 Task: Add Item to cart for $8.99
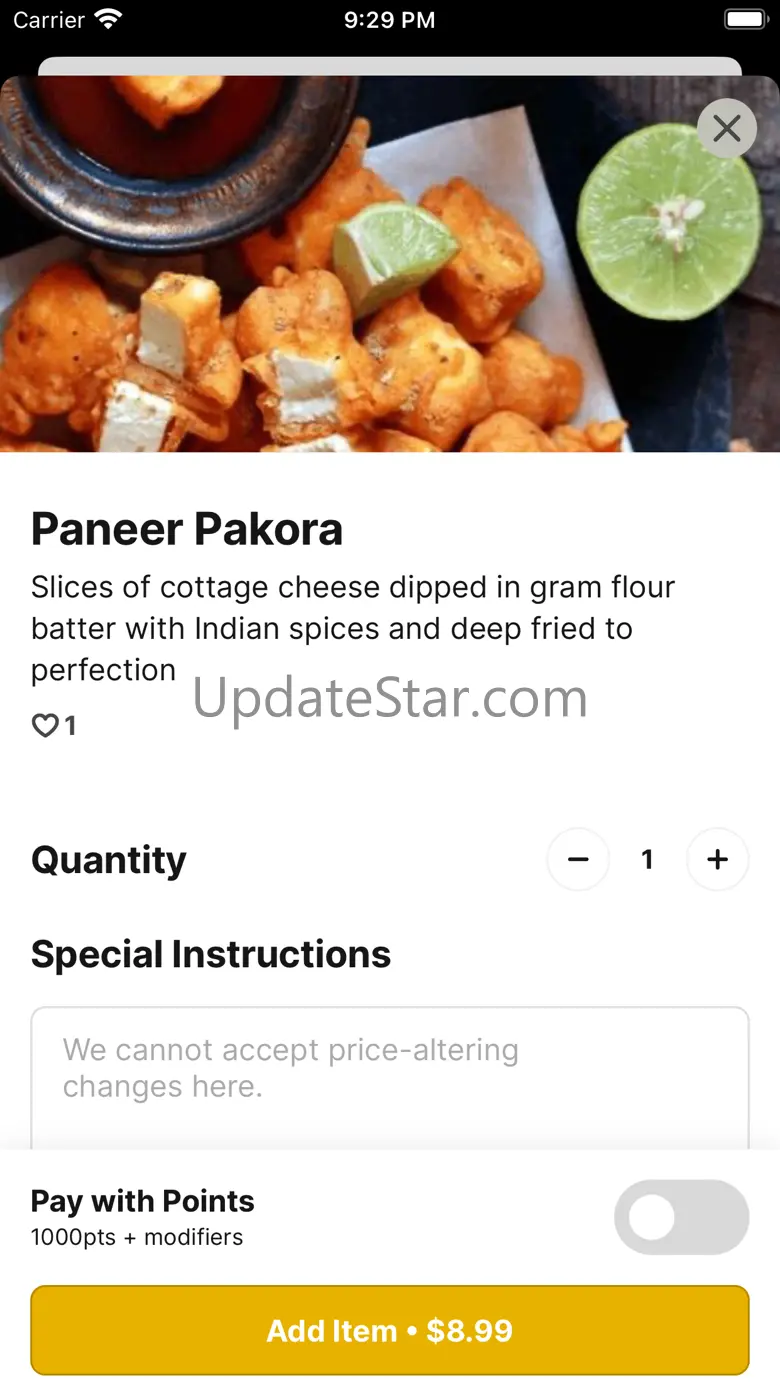click(x=390, y=1330)
